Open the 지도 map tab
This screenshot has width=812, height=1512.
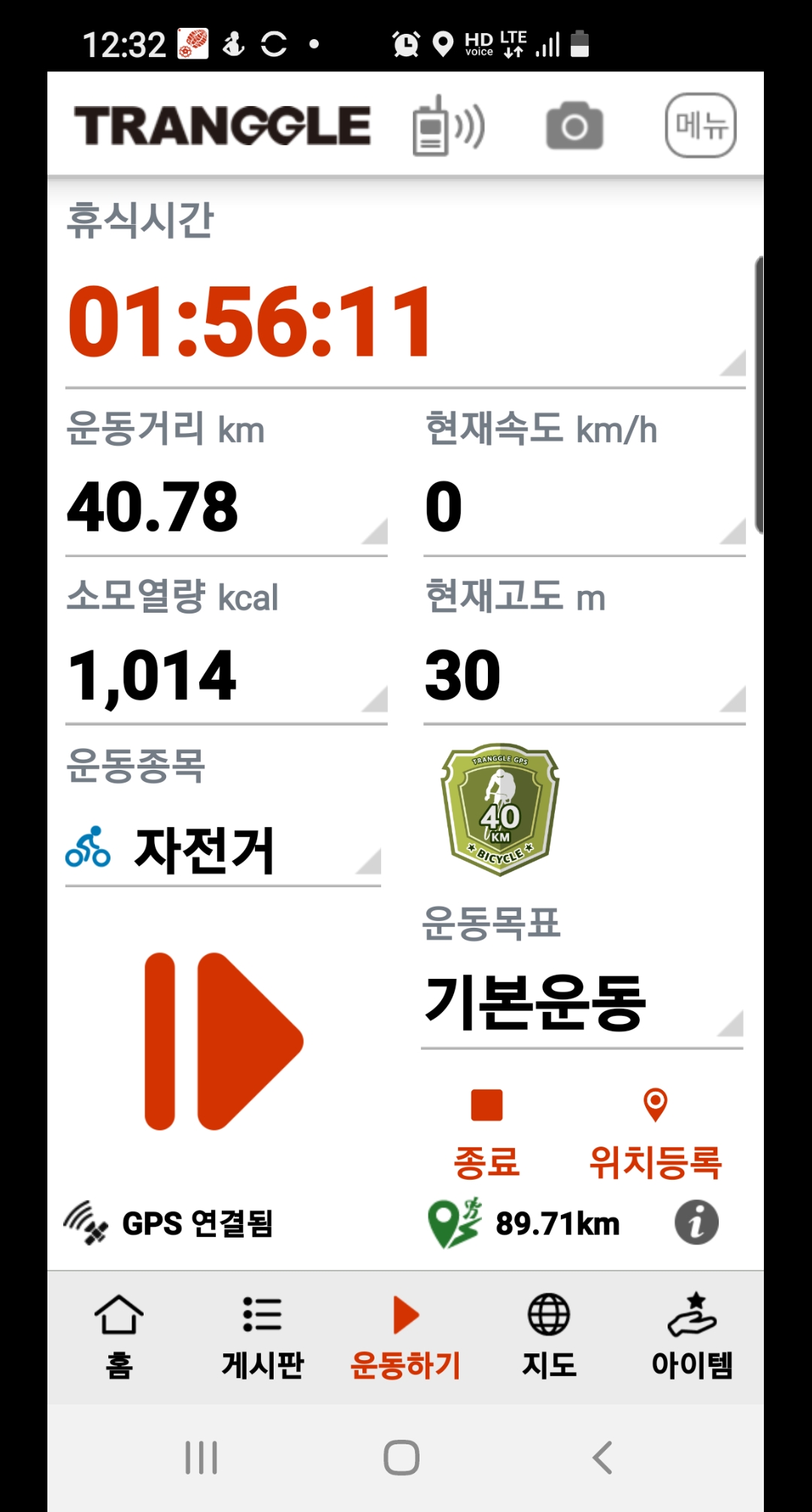(549, 1336)
